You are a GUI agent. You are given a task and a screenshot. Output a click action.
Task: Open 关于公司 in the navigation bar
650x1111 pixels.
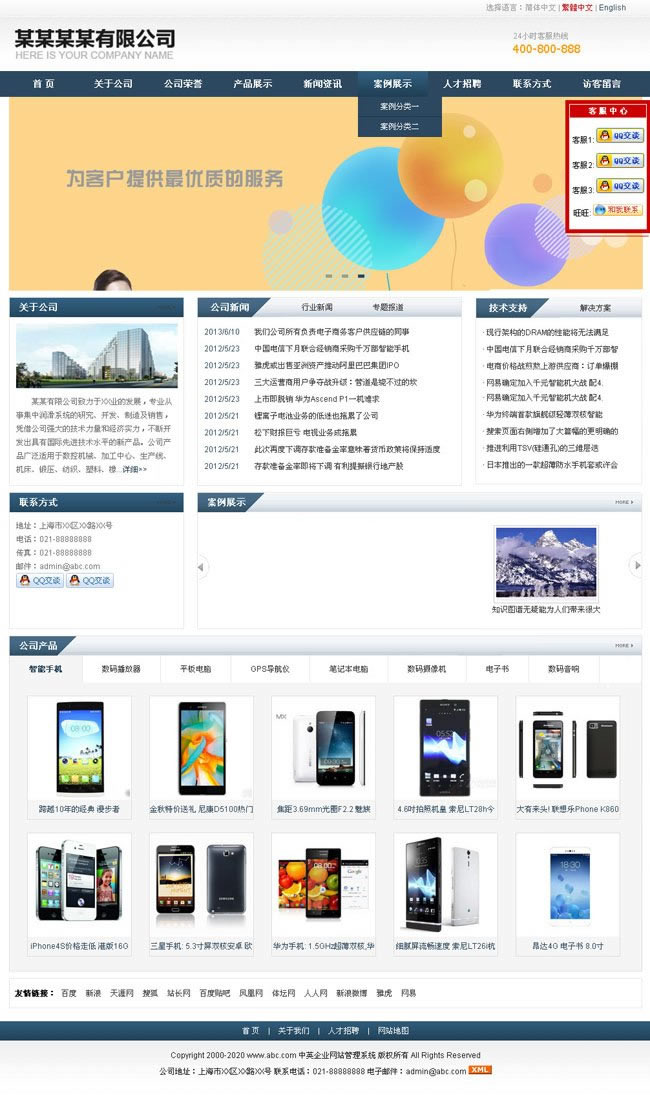(113, 84)
